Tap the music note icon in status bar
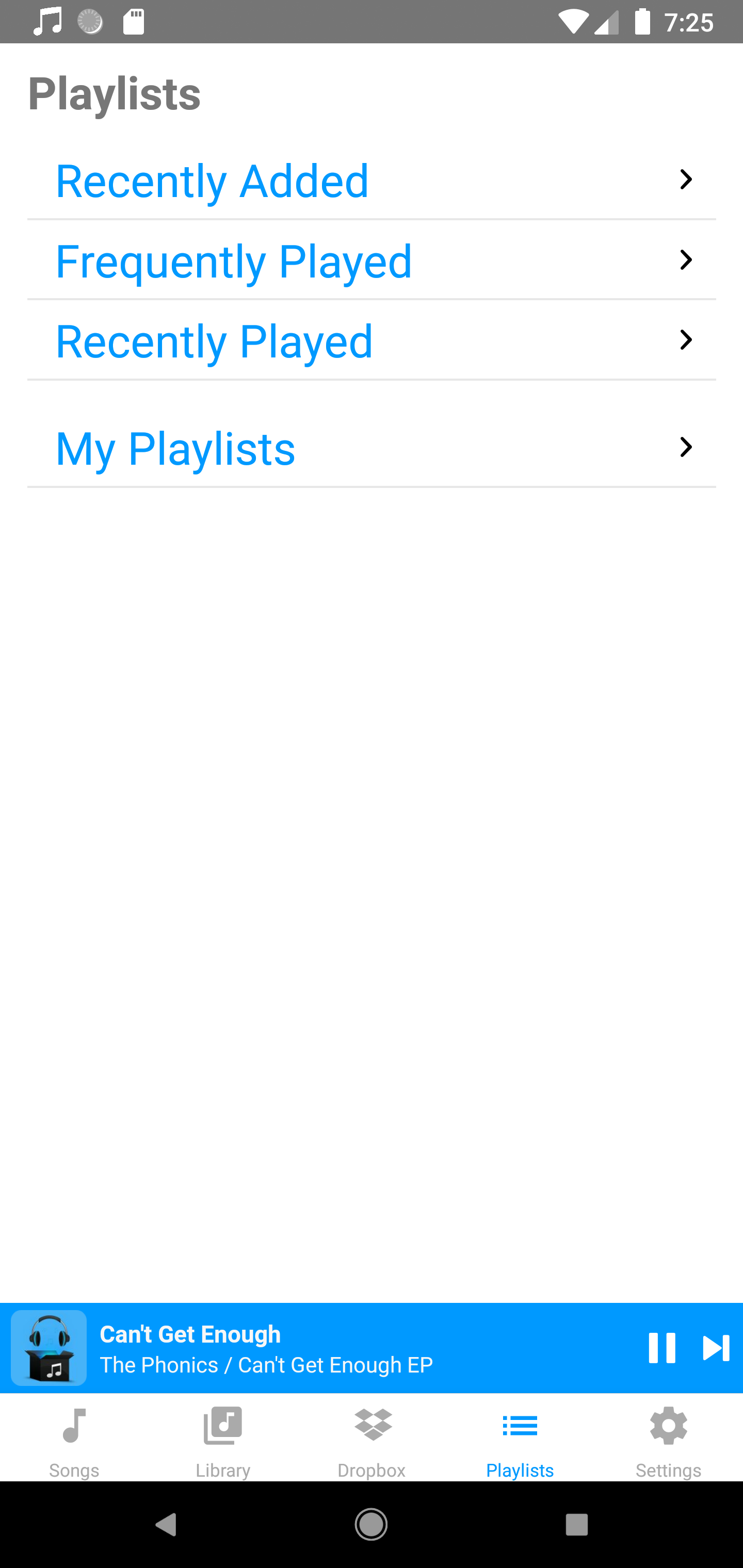Screen dimensions: 743x1568 point(47,22)
